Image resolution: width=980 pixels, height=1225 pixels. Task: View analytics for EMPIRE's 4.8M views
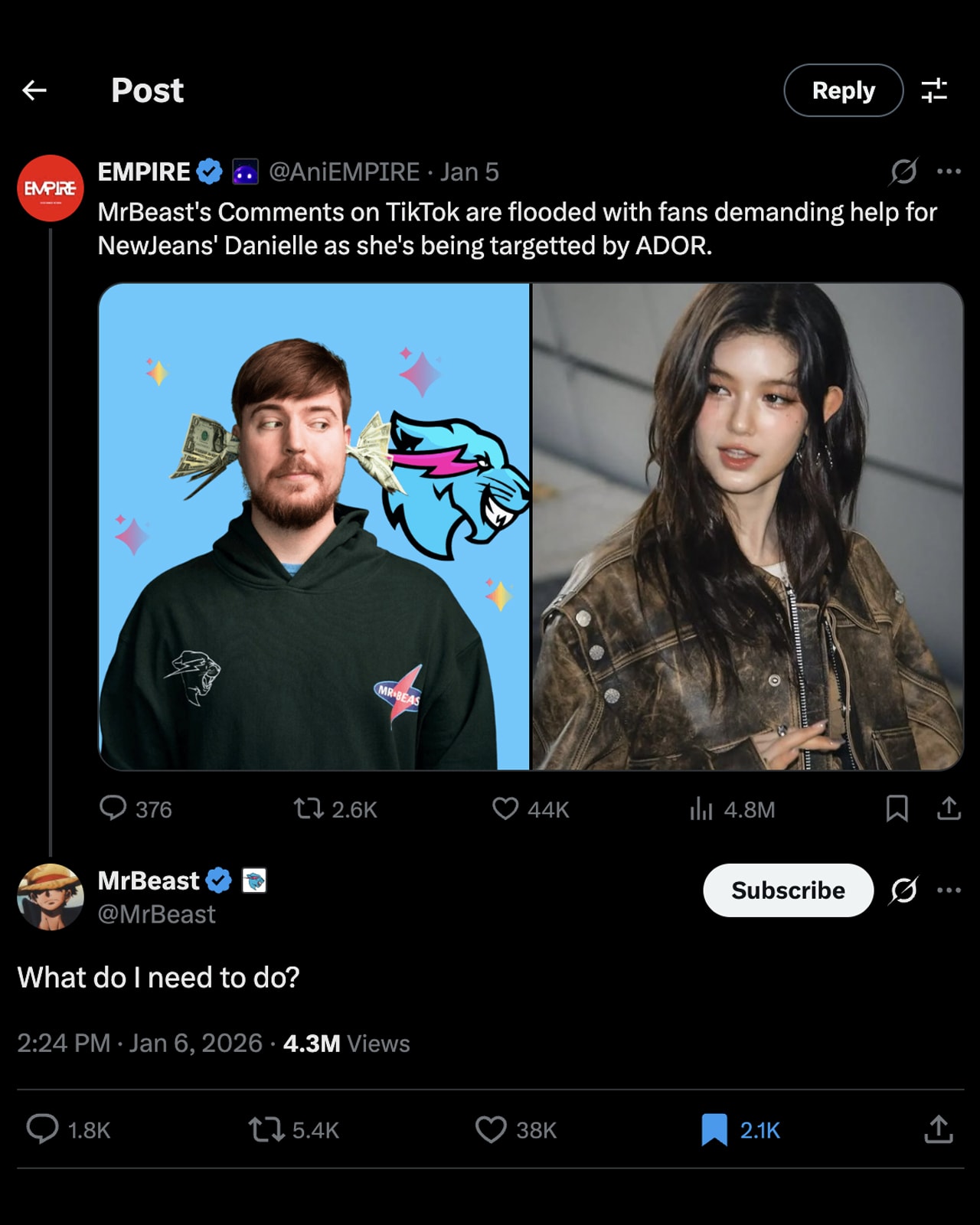click(701, 808)
